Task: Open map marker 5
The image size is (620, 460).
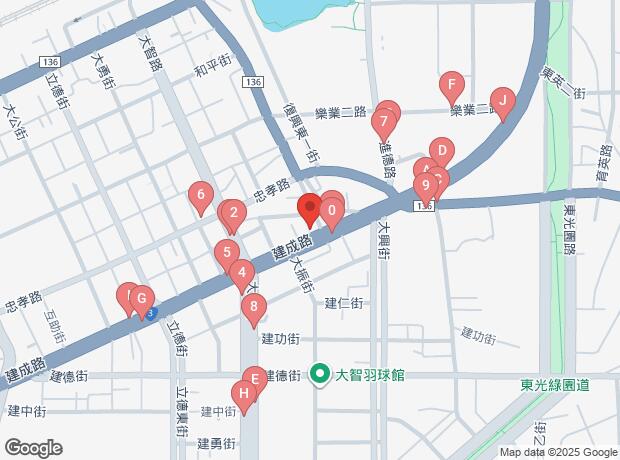Action: coord(227,254)
